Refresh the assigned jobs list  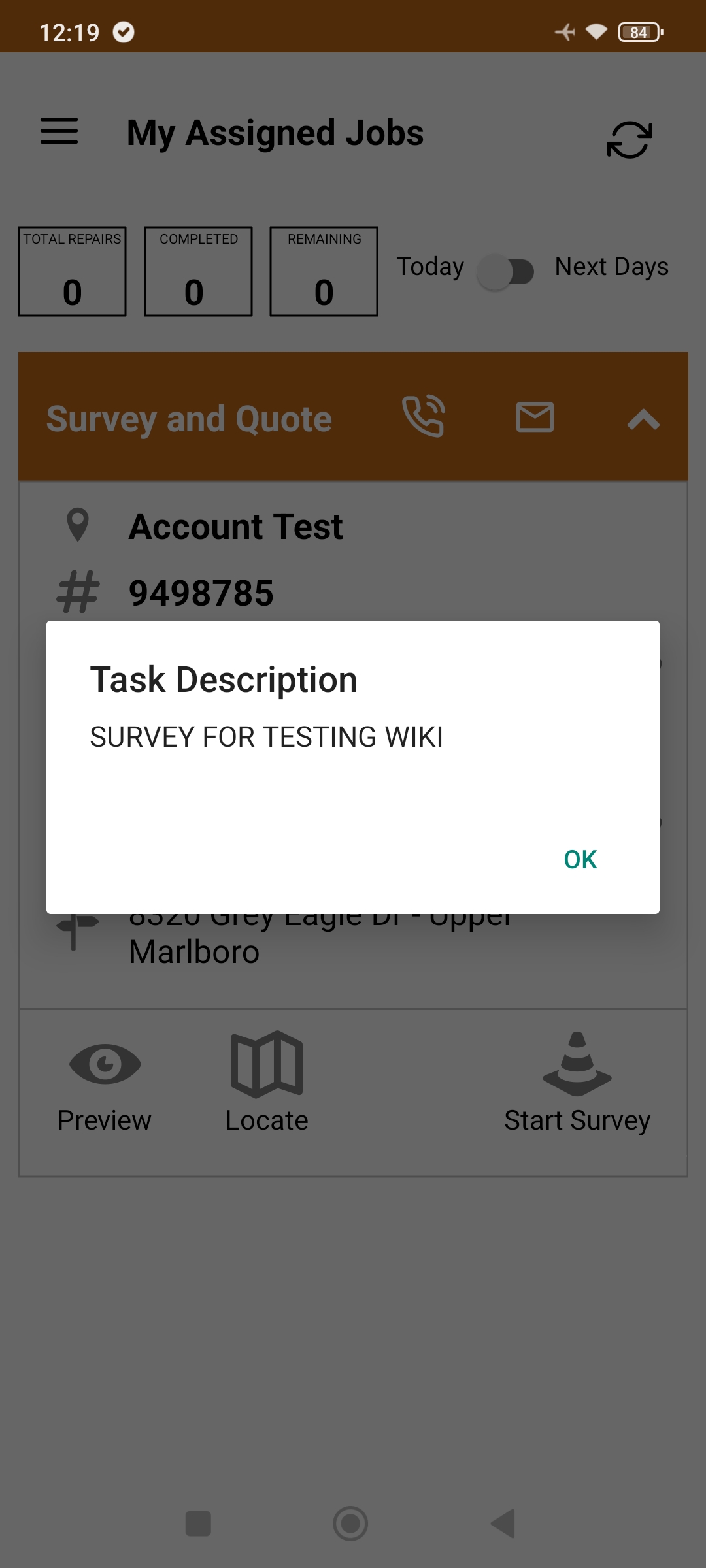(630, 139)
